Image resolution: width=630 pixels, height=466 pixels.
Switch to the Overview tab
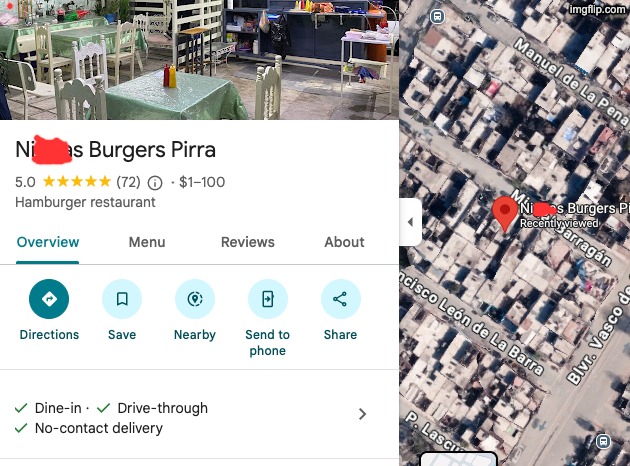click(x=48, y=242)
